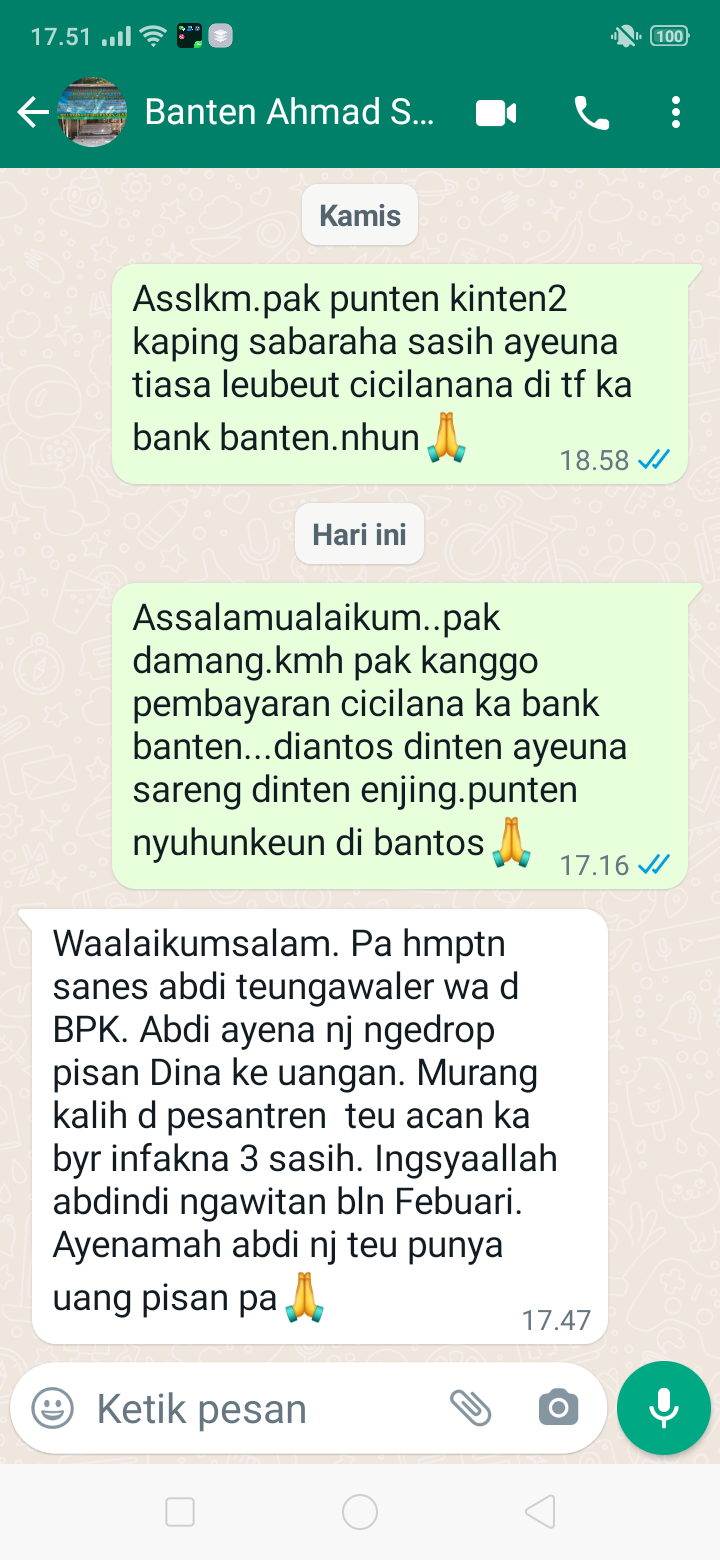720x1560 pixels.
Task: Go back to the chat list
Action: click(x=33, y=113)
